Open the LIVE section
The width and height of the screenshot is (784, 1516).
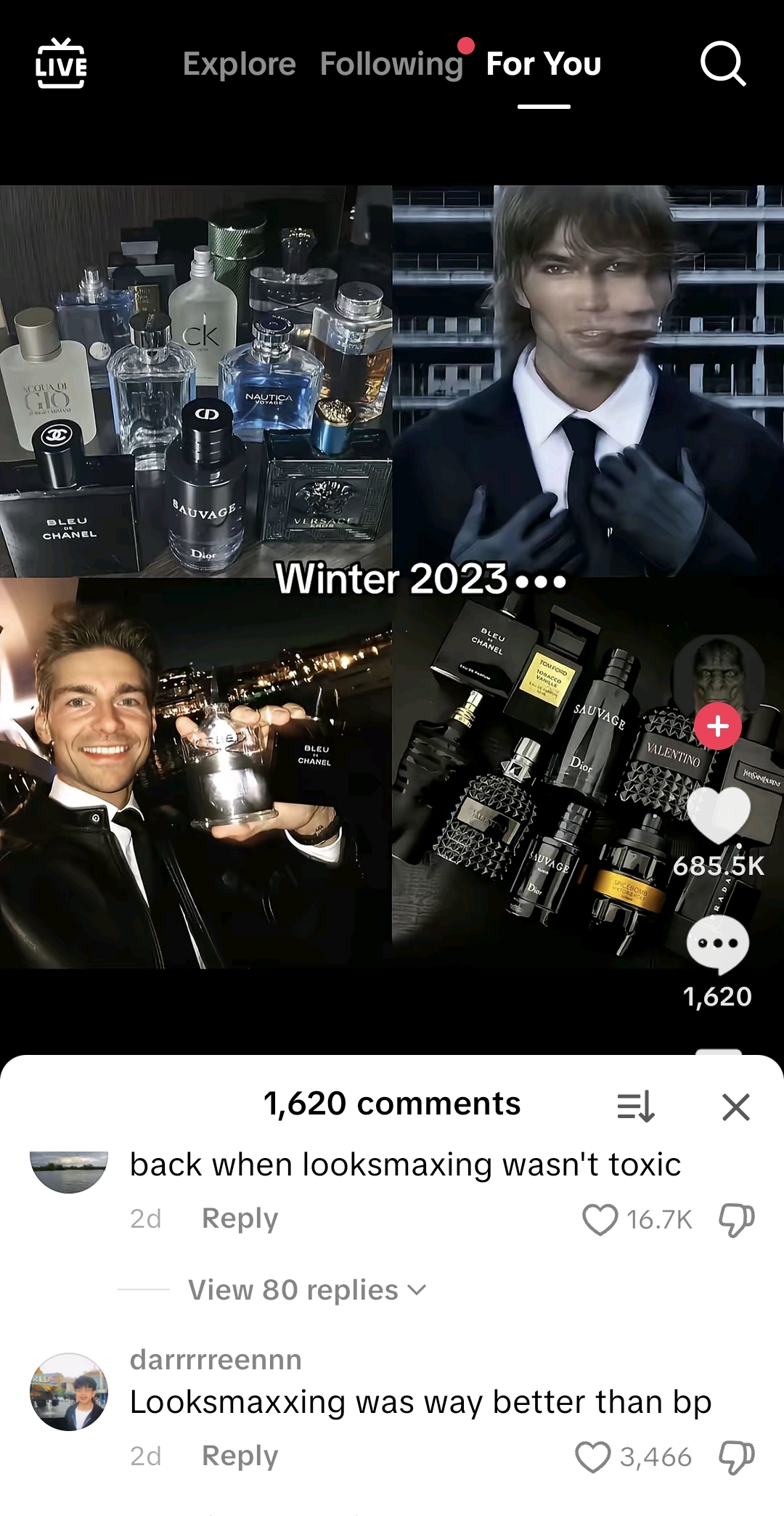click(x=62, y=65)
